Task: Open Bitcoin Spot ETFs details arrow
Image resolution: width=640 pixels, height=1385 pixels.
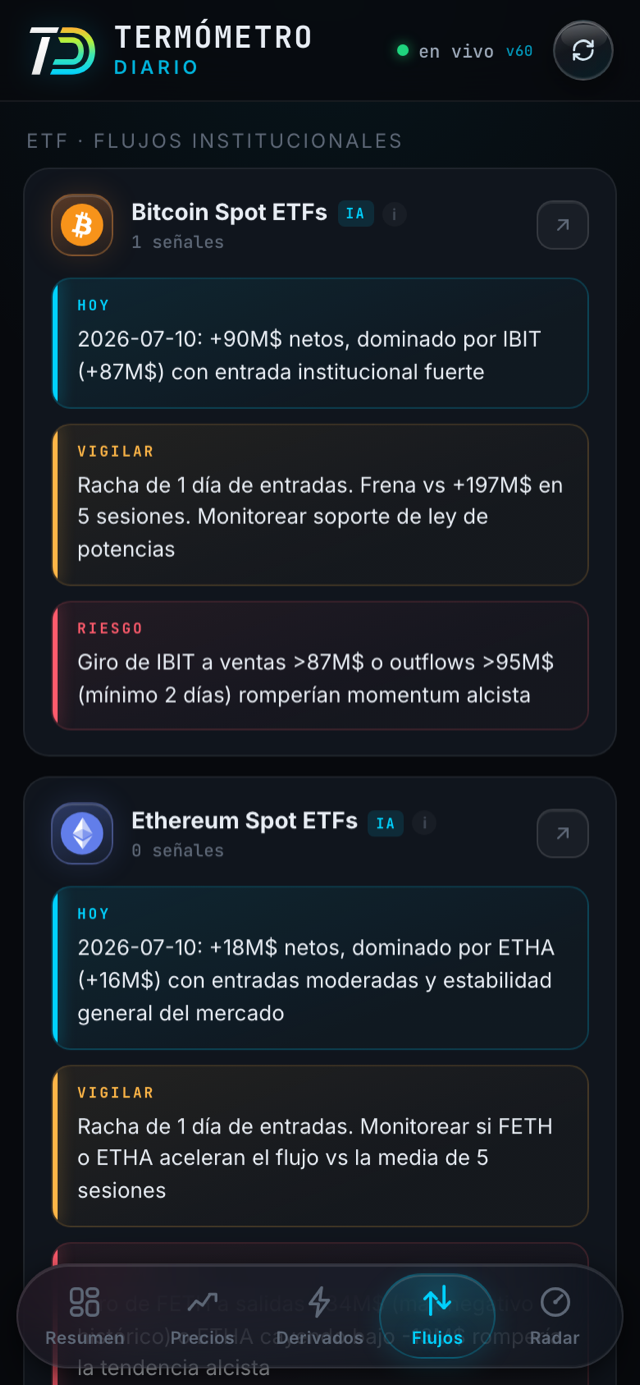Action: coord(562,225)
